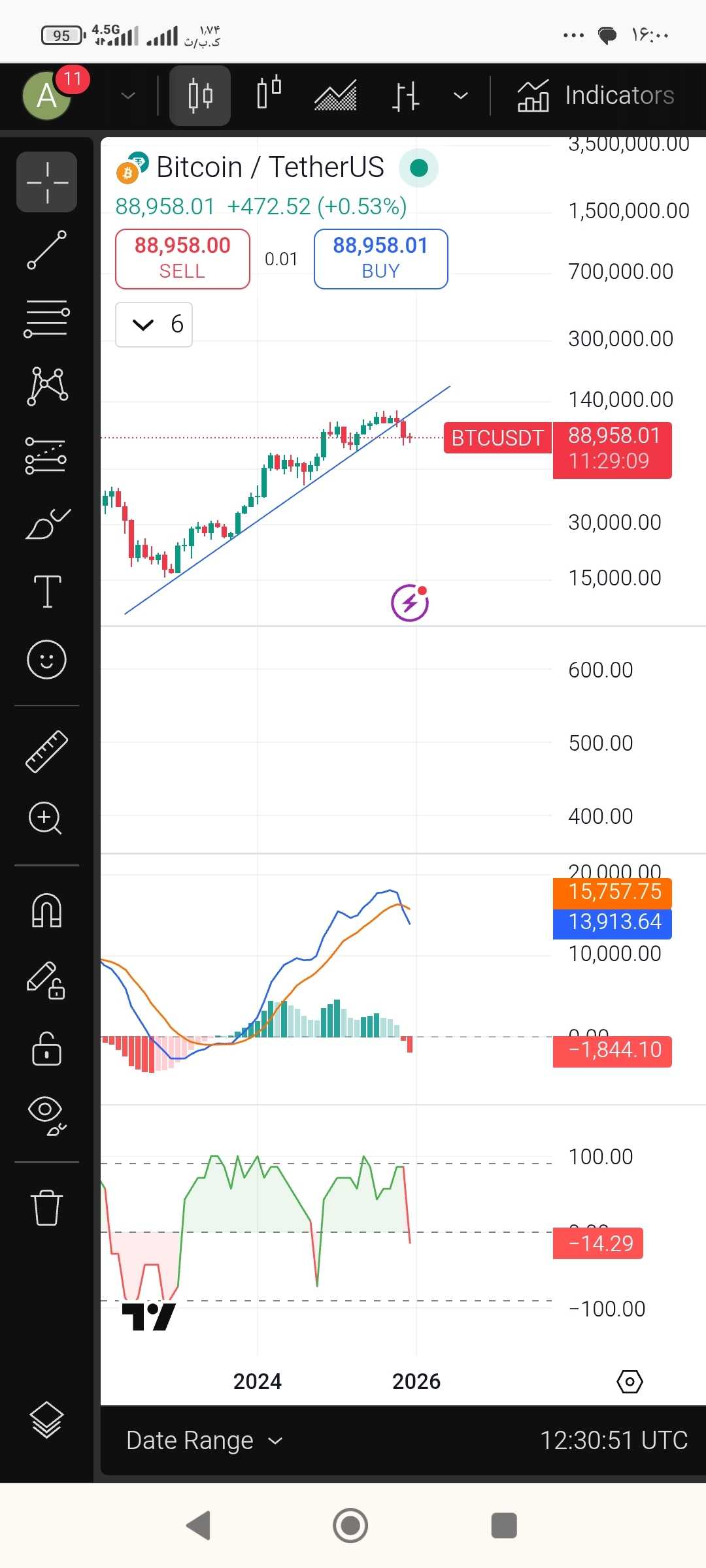Select the trend line drawing tool
Viewport: 706px width, 1568px height.
click(46, 250)
